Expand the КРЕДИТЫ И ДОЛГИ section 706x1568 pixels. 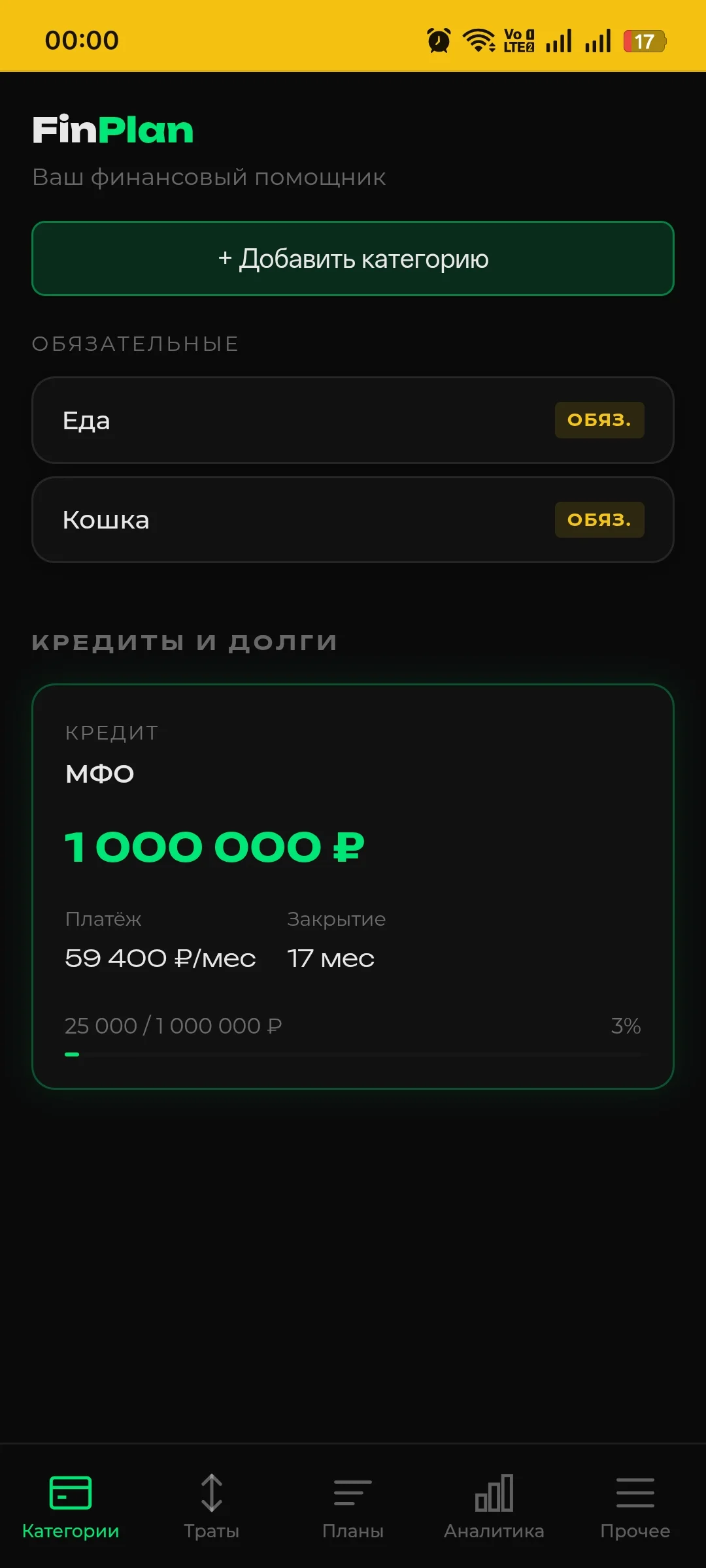185,642
